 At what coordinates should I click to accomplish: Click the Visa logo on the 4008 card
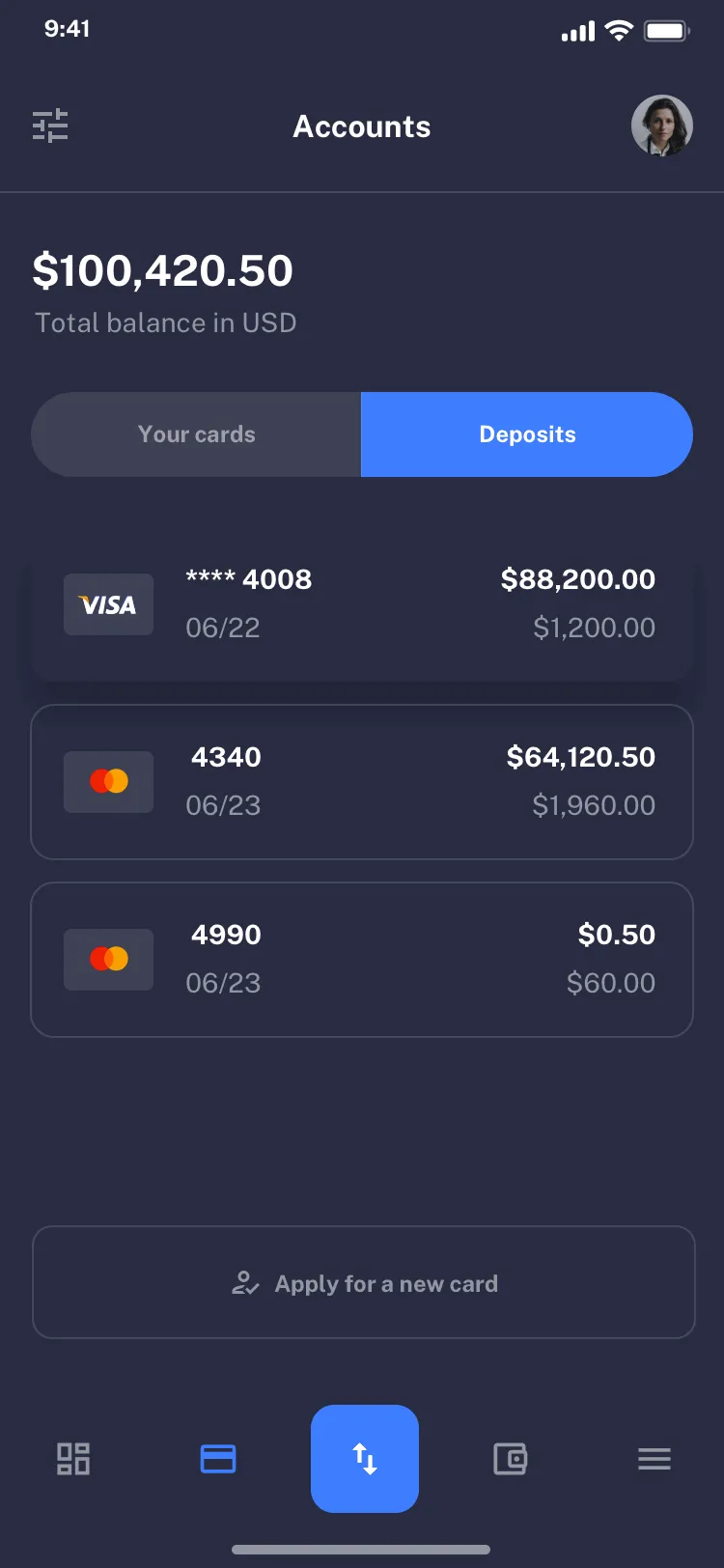108,604
